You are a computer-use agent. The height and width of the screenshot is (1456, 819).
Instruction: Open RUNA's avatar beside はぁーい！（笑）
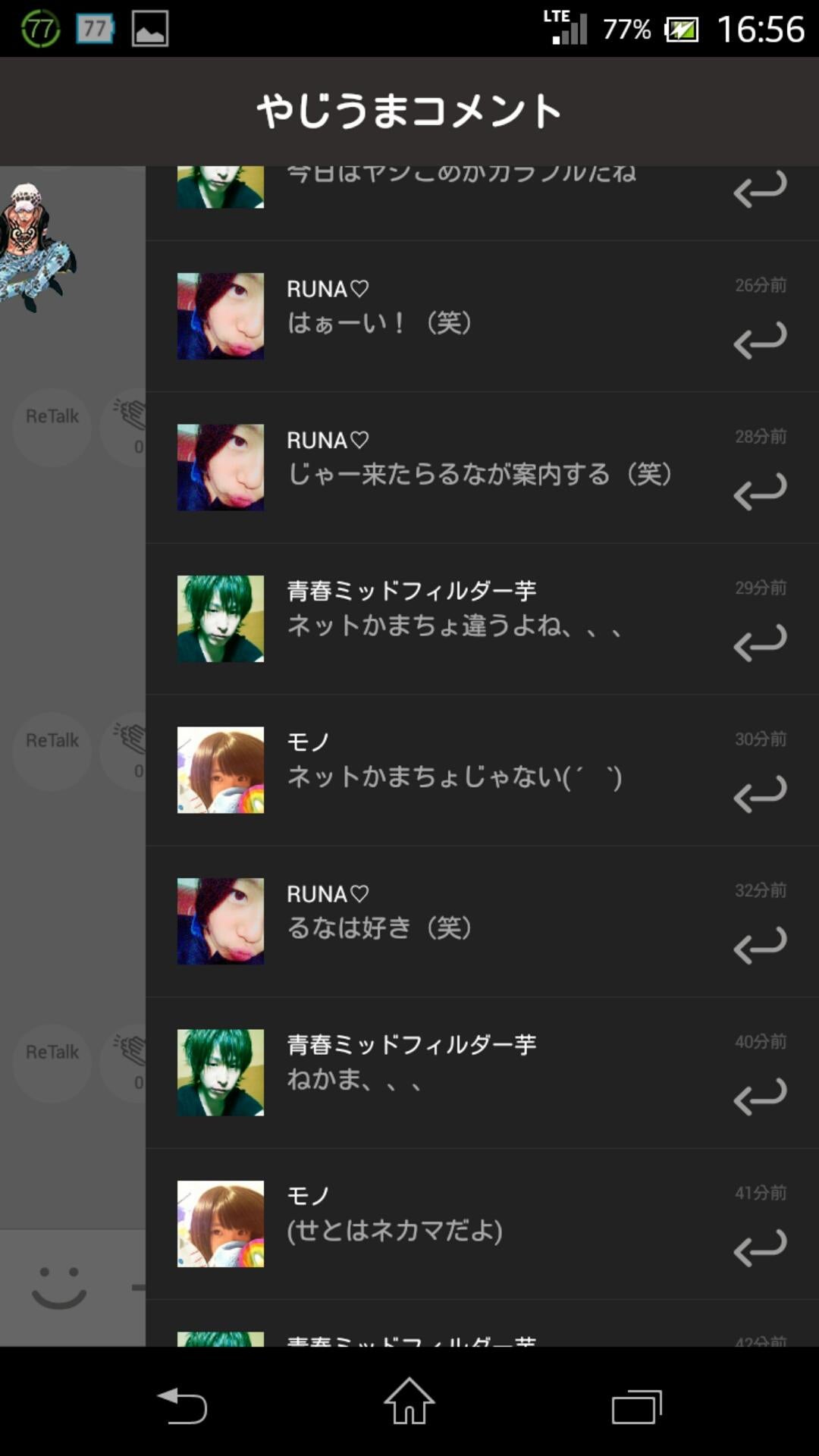[221, 316]
